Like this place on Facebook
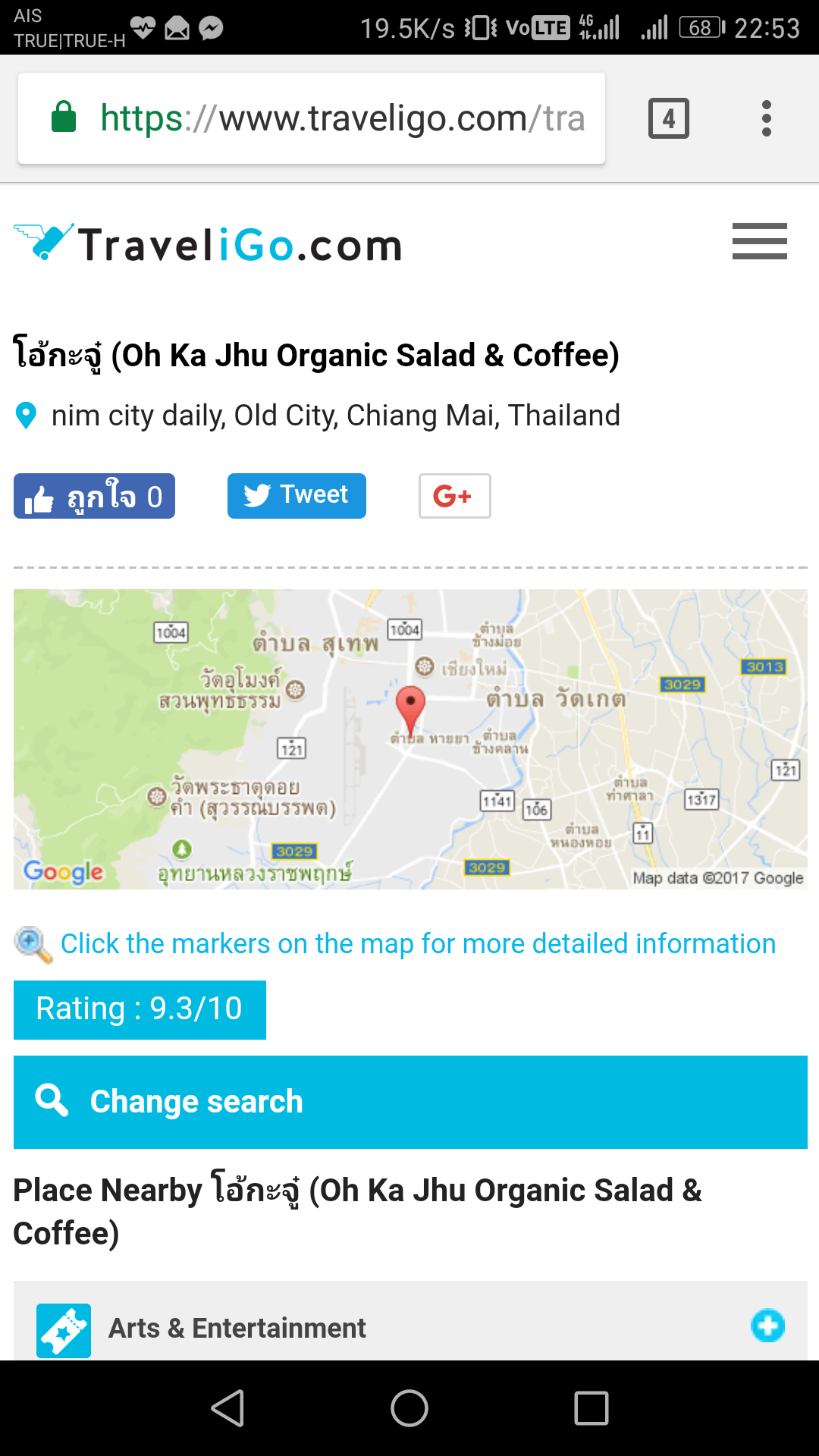819x1456 pixels. [x=94, y=496]
